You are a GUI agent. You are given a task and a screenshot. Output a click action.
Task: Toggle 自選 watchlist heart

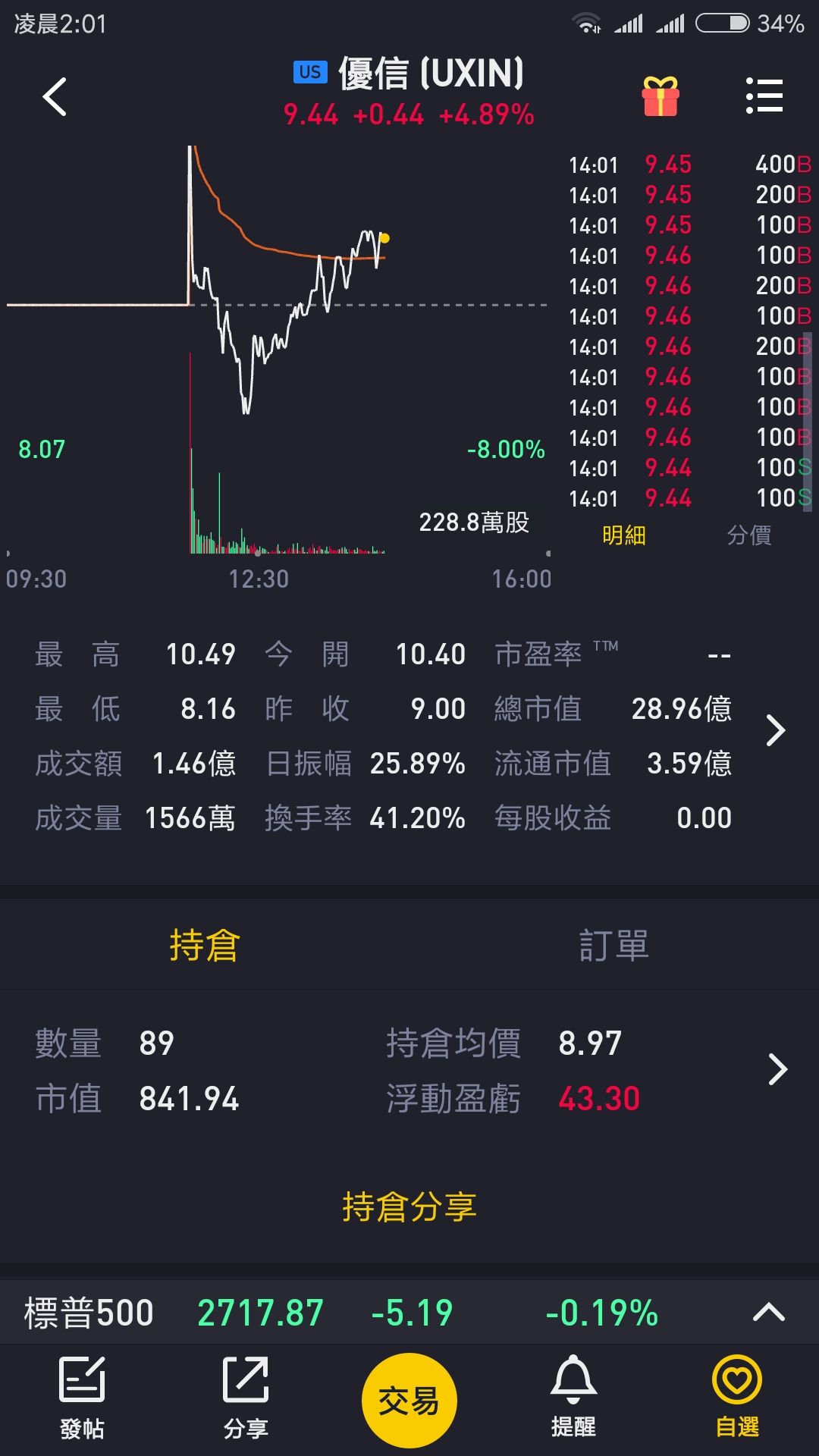(x=737, y=1397)
